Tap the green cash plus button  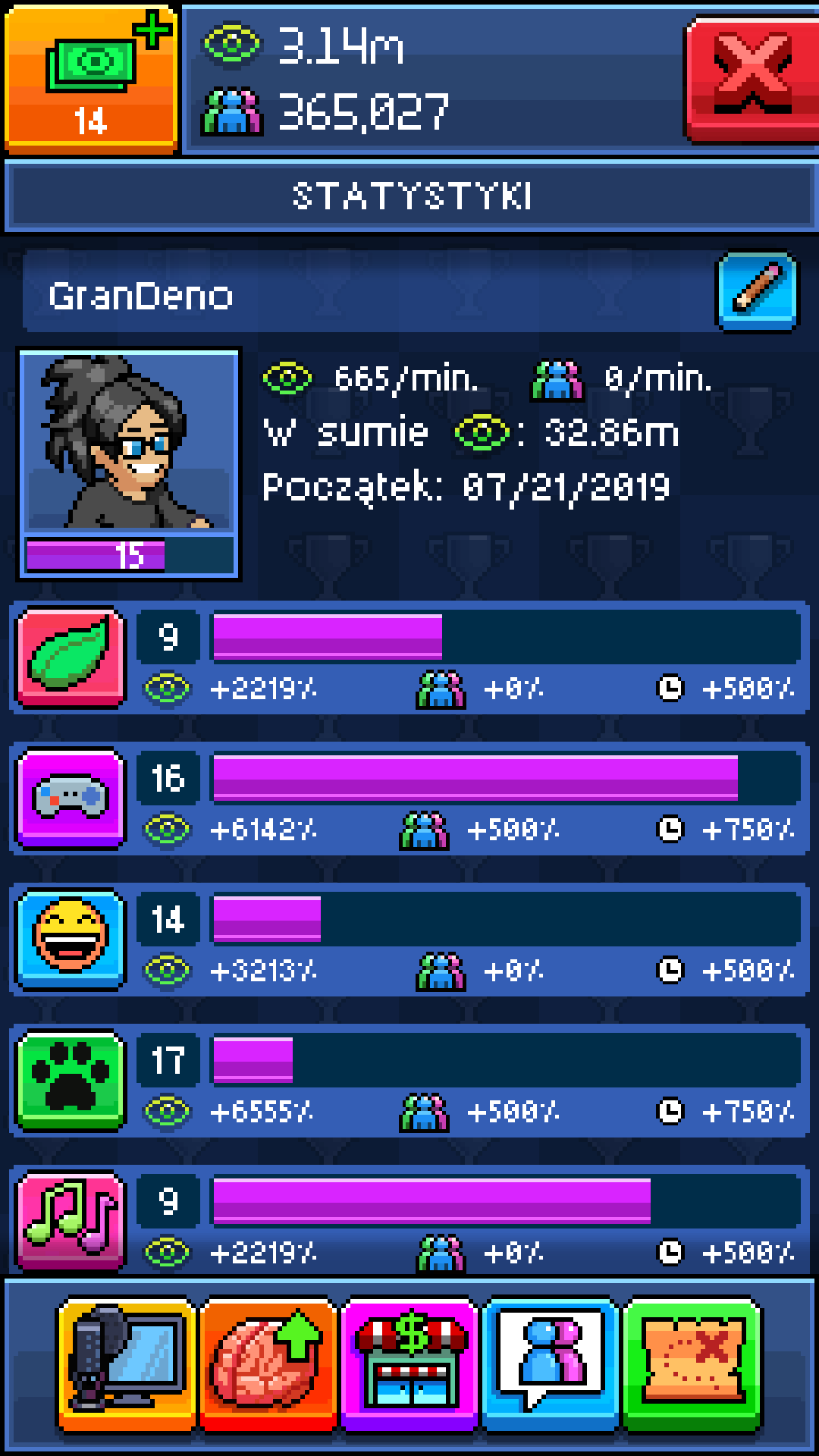91,77
